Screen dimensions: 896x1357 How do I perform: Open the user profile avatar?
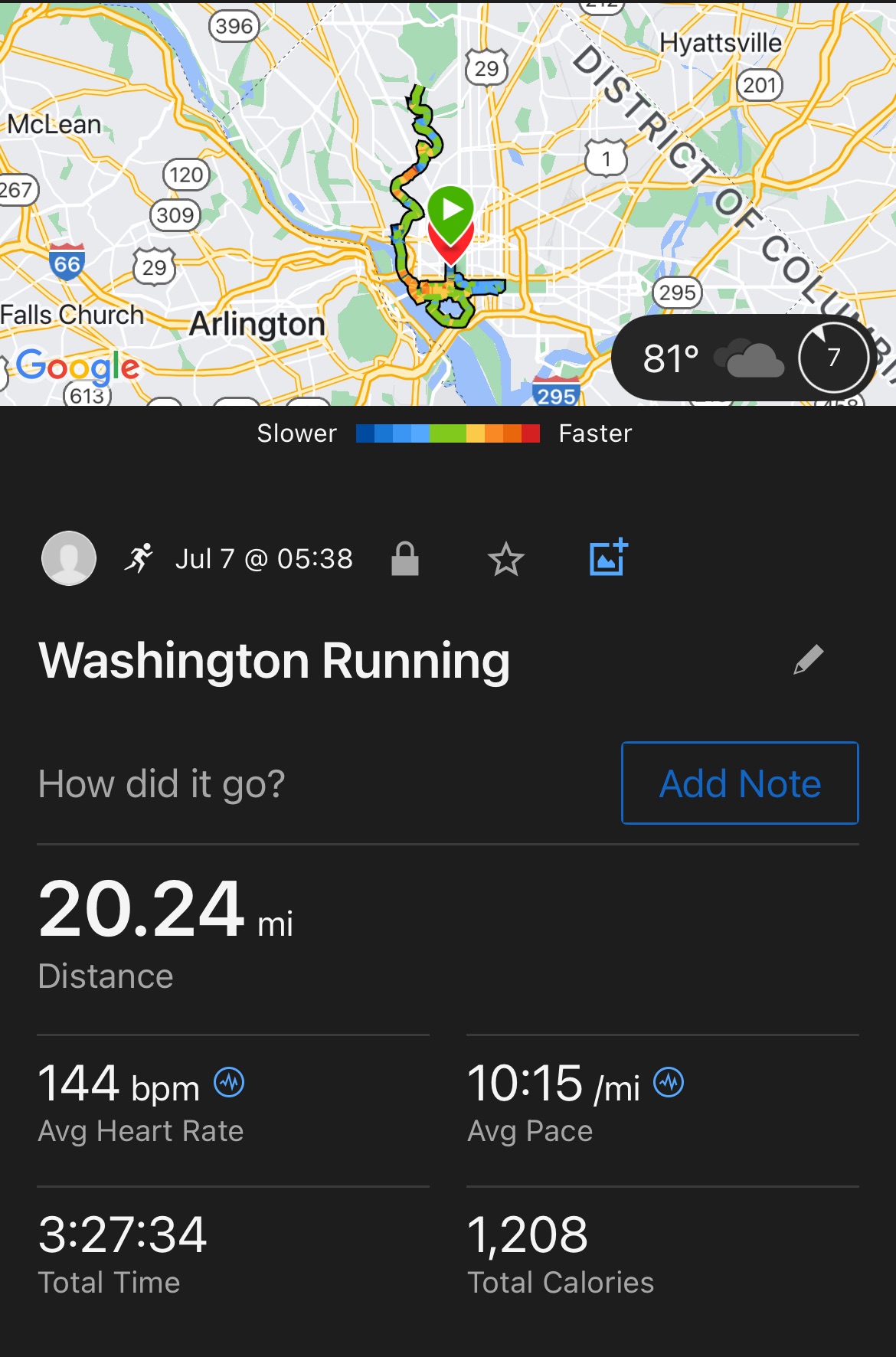[x=69, y=558]
